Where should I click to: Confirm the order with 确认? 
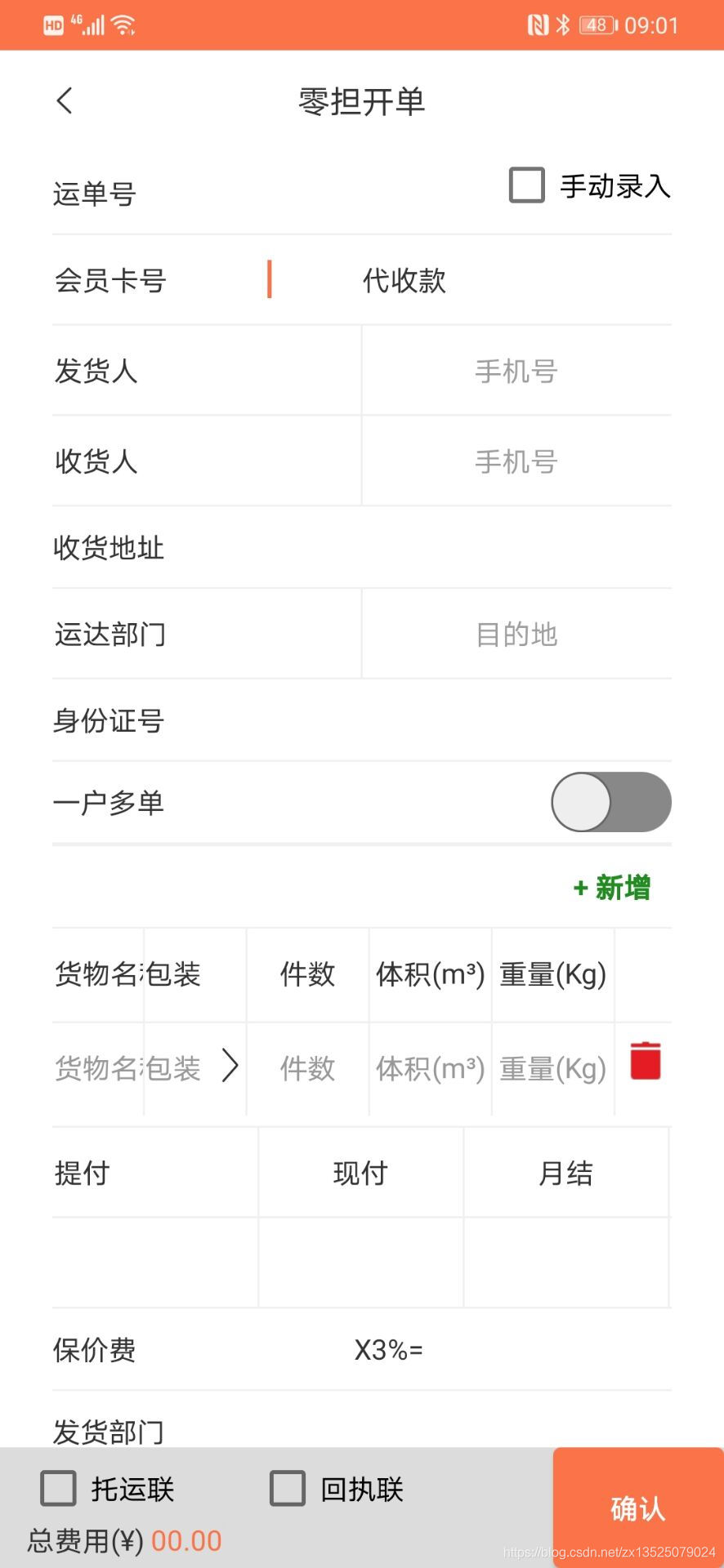637,1508
